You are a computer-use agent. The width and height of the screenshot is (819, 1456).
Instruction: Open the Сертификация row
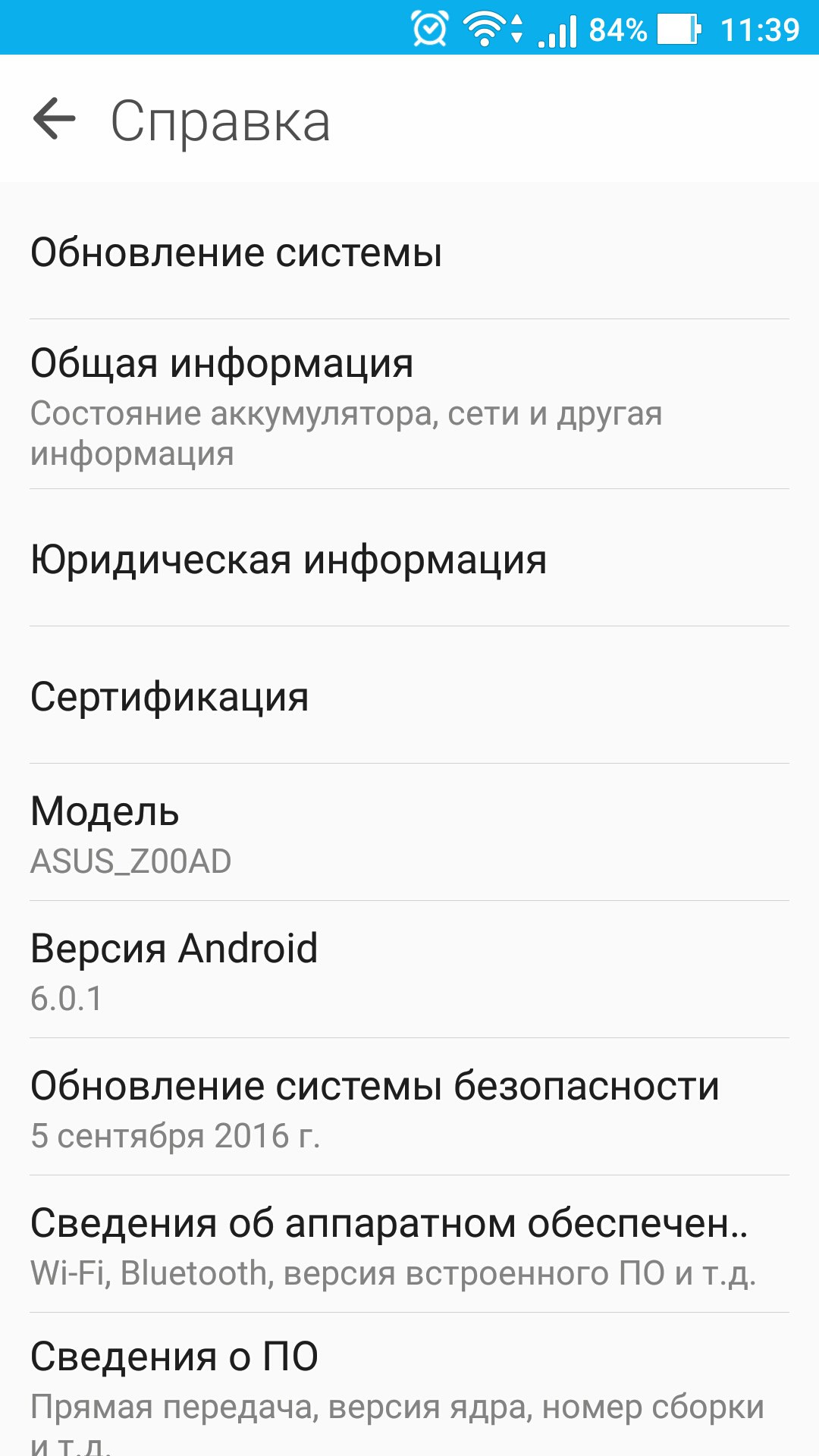[409, 695]
